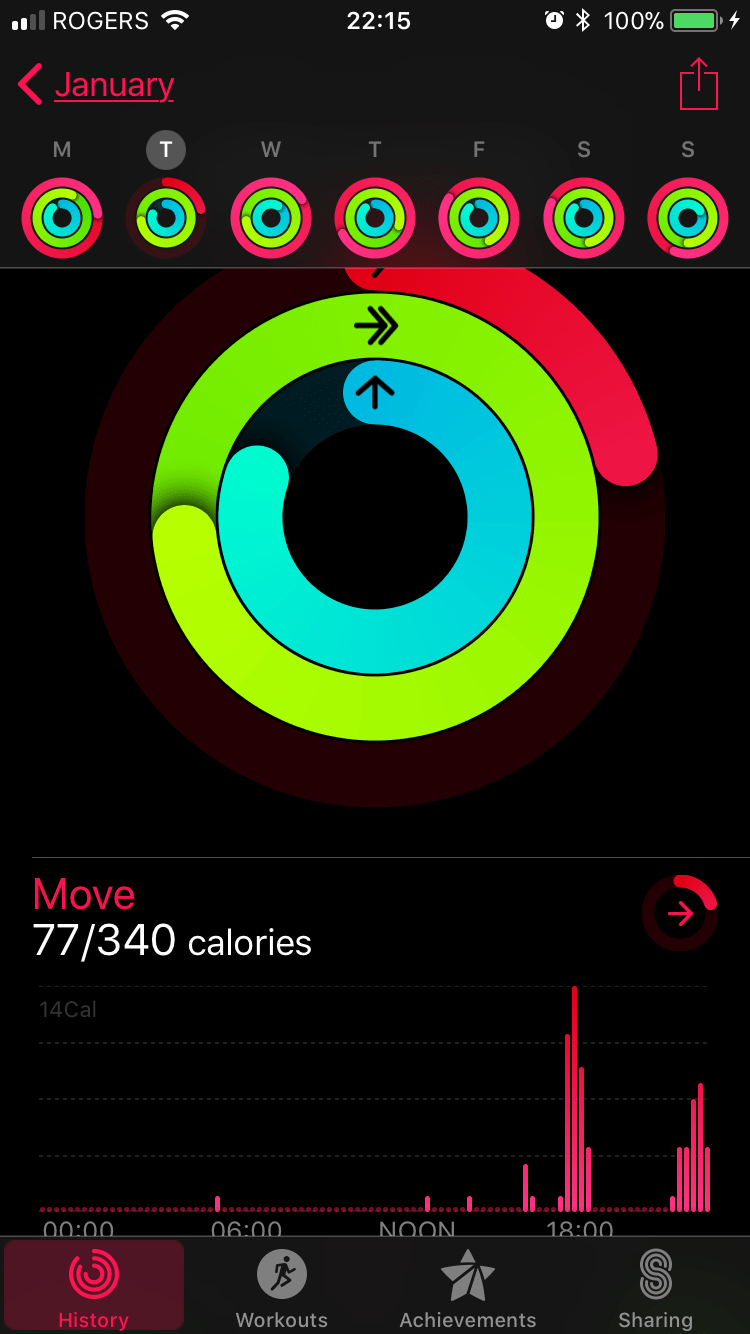Tap the upward arrow on the Stand ring
The image size is (750, 1334).
375,392
